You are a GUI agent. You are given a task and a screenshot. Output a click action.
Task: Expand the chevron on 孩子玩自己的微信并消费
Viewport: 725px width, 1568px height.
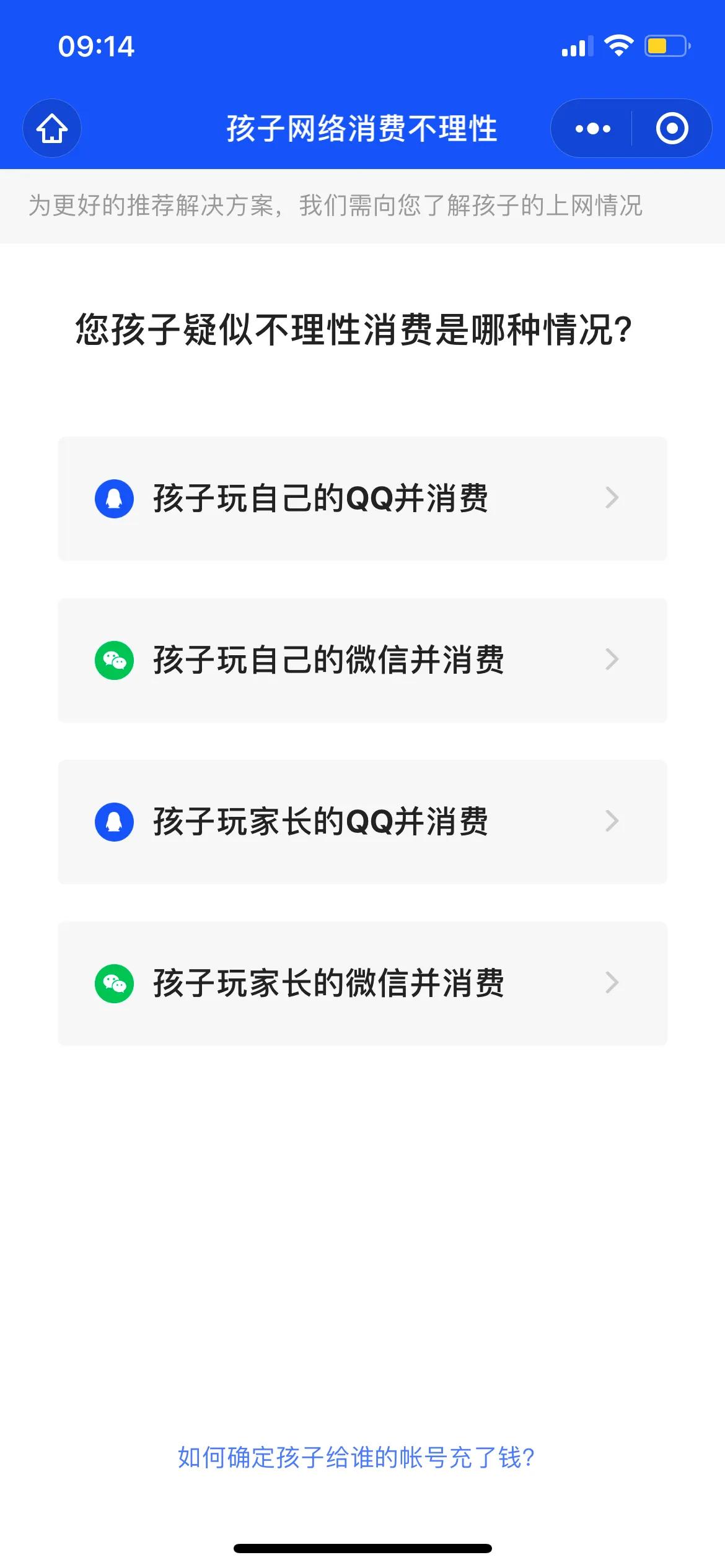pos(612,660)
